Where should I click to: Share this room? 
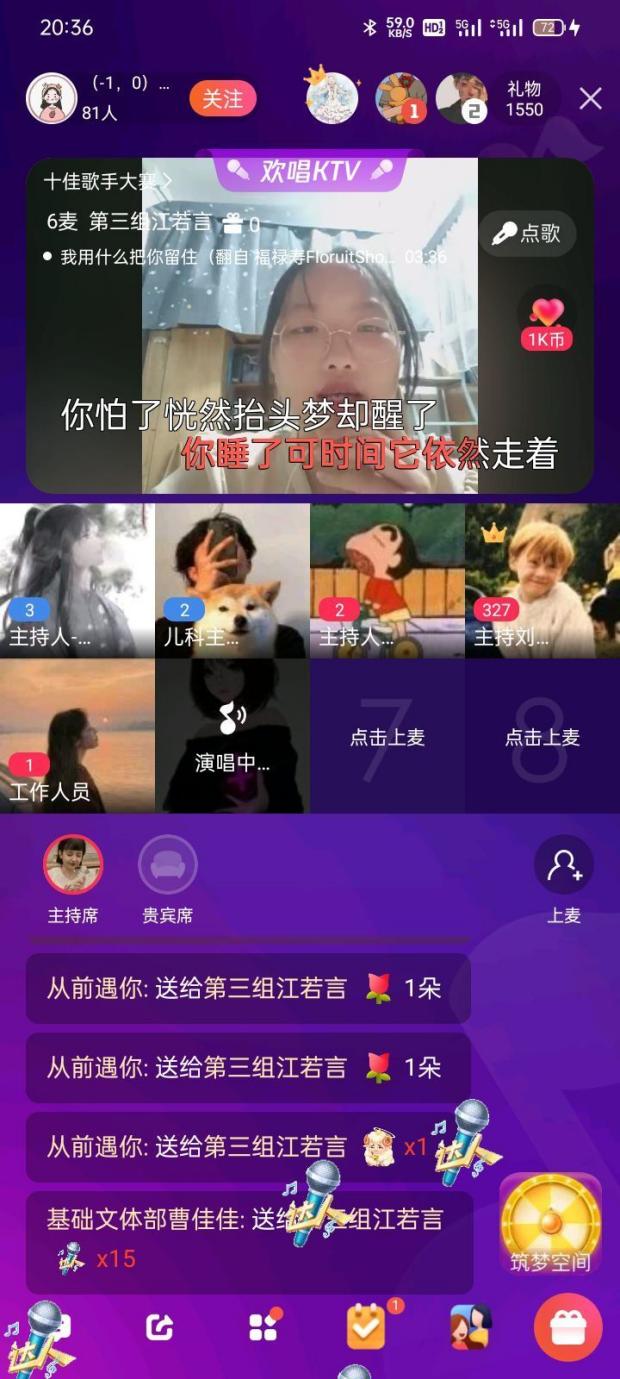click(x=160, y=1327)
